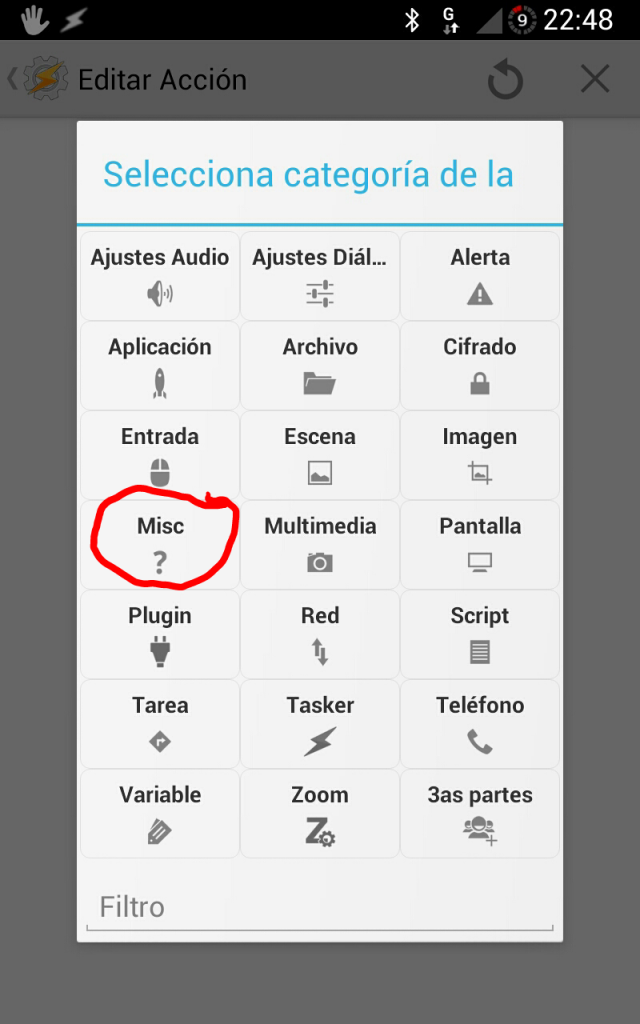Open the Tarea category

(x=160, y=723)
